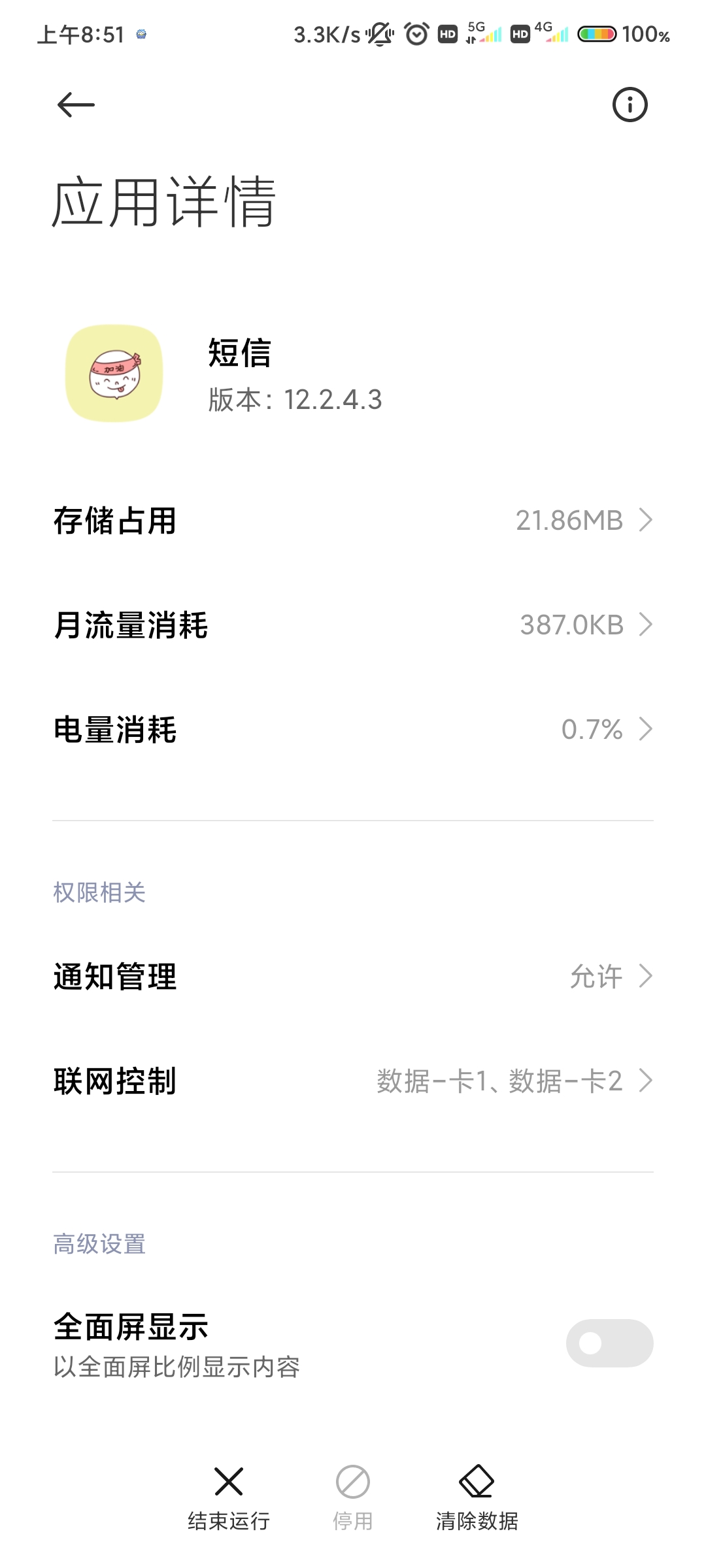Viewport: 706px width, 1568px height.
Task: Open 存储占用 storage details
Action: click(353, 521)
